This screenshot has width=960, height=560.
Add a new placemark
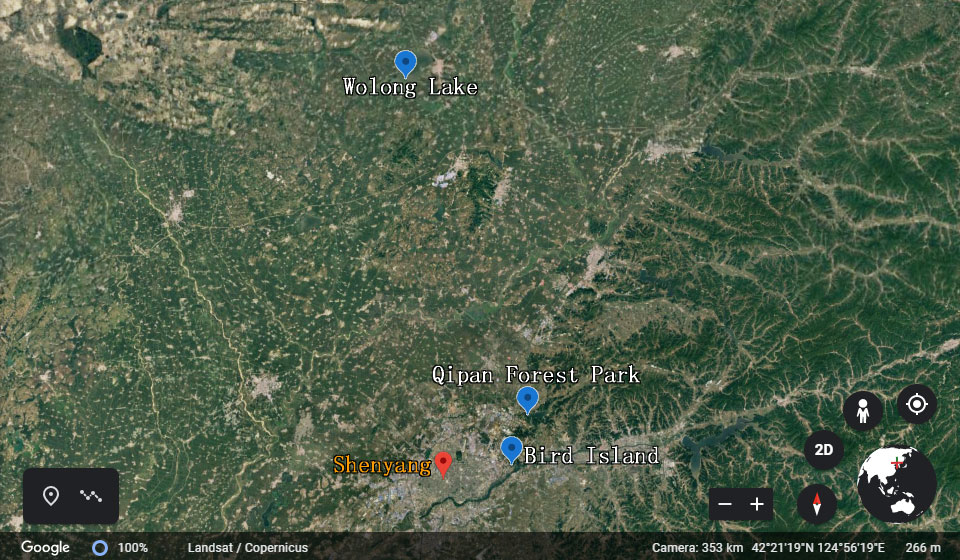point(51,496)
